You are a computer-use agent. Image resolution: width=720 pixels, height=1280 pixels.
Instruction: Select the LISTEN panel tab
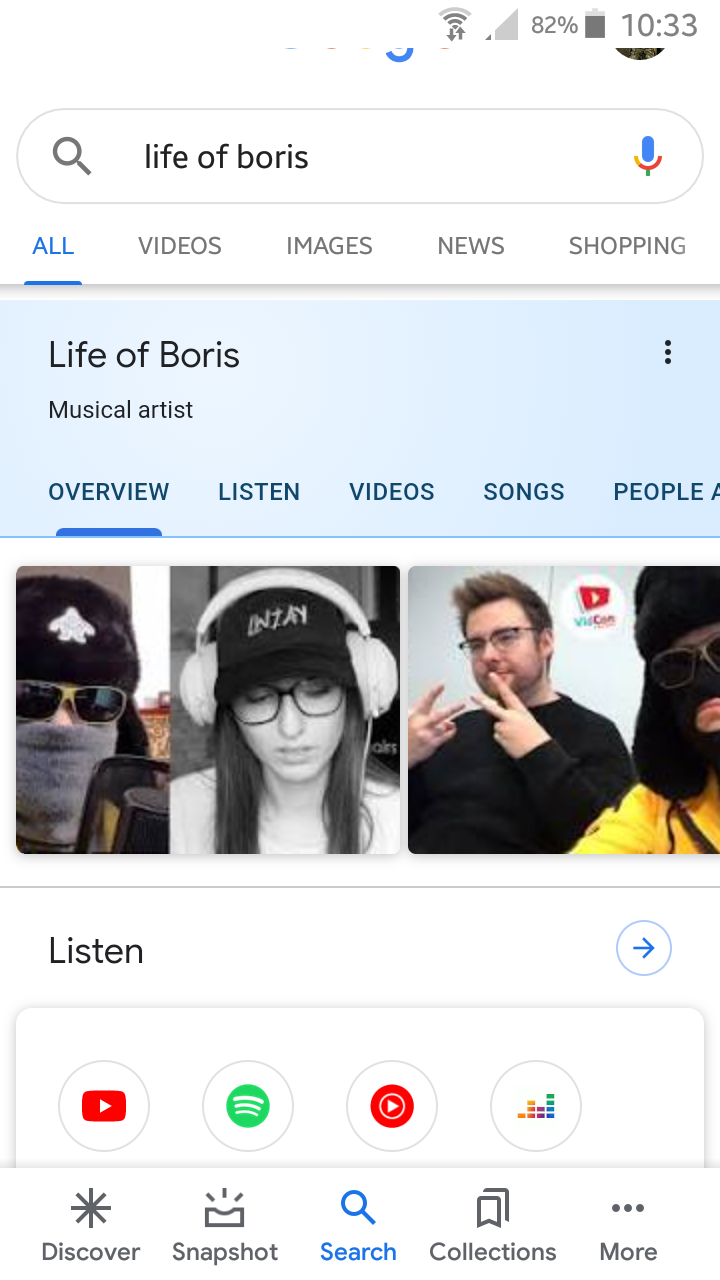click(x=259, y=492)
